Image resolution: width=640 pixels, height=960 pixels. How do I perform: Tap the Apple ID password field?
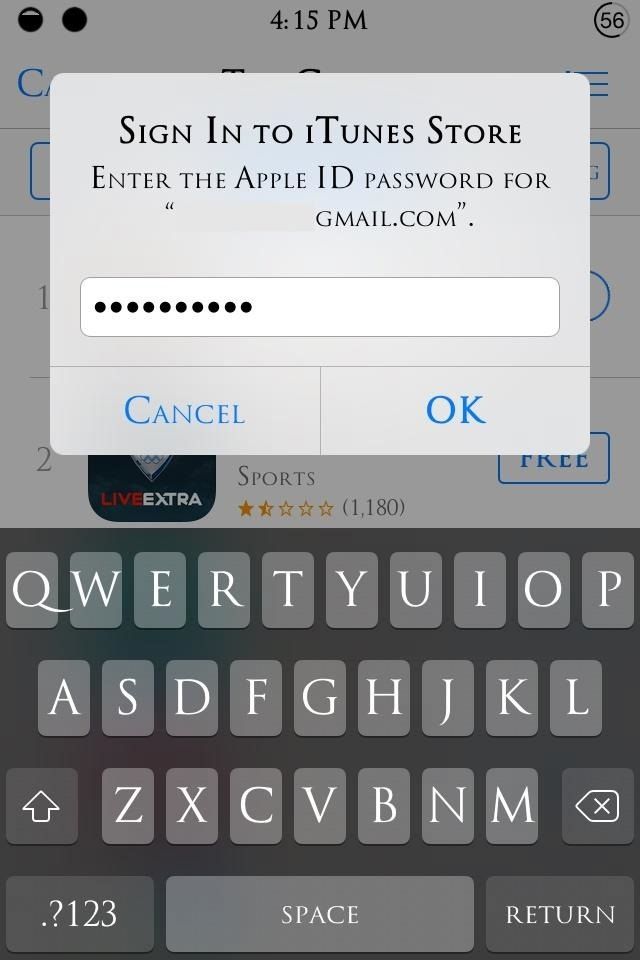pos(319,307)
